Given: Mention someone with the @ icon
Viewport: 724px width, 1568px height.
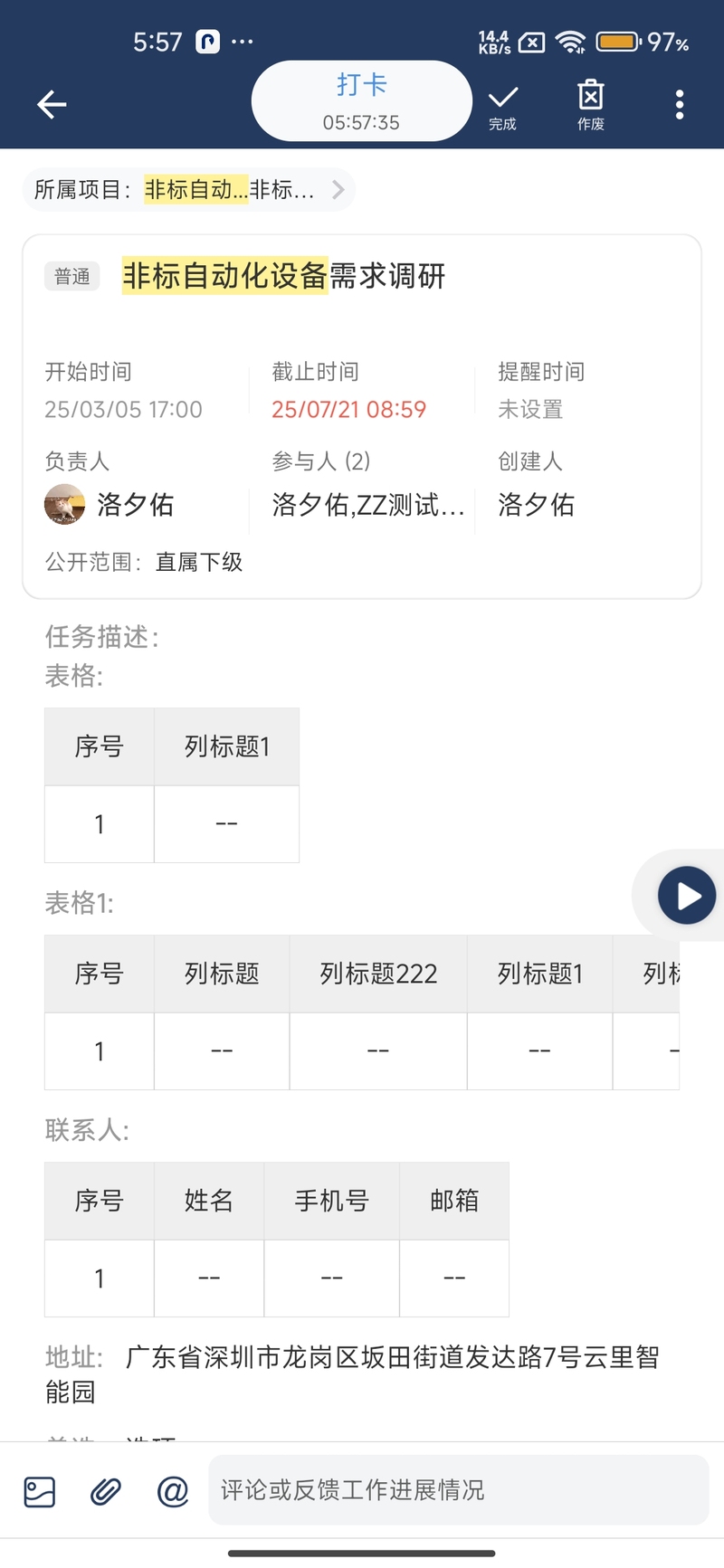Looking at the screenshot, I should [x=173, y=1491].
